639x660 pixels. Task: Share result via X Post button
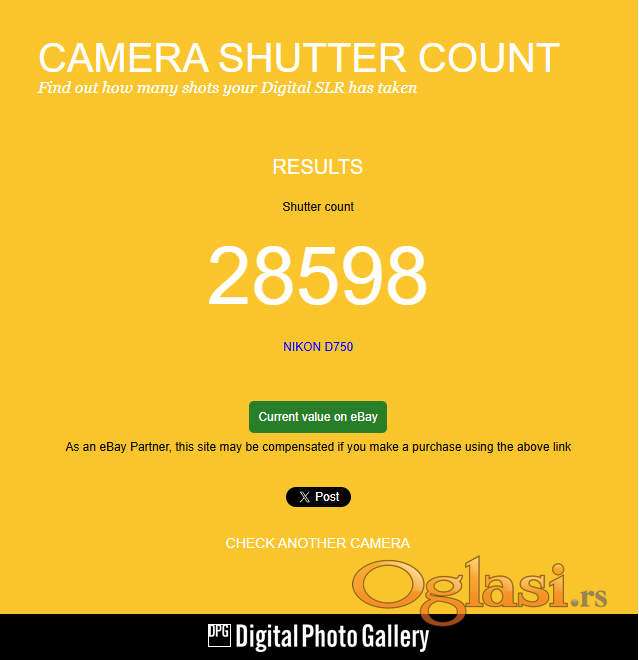click(318, 497)
